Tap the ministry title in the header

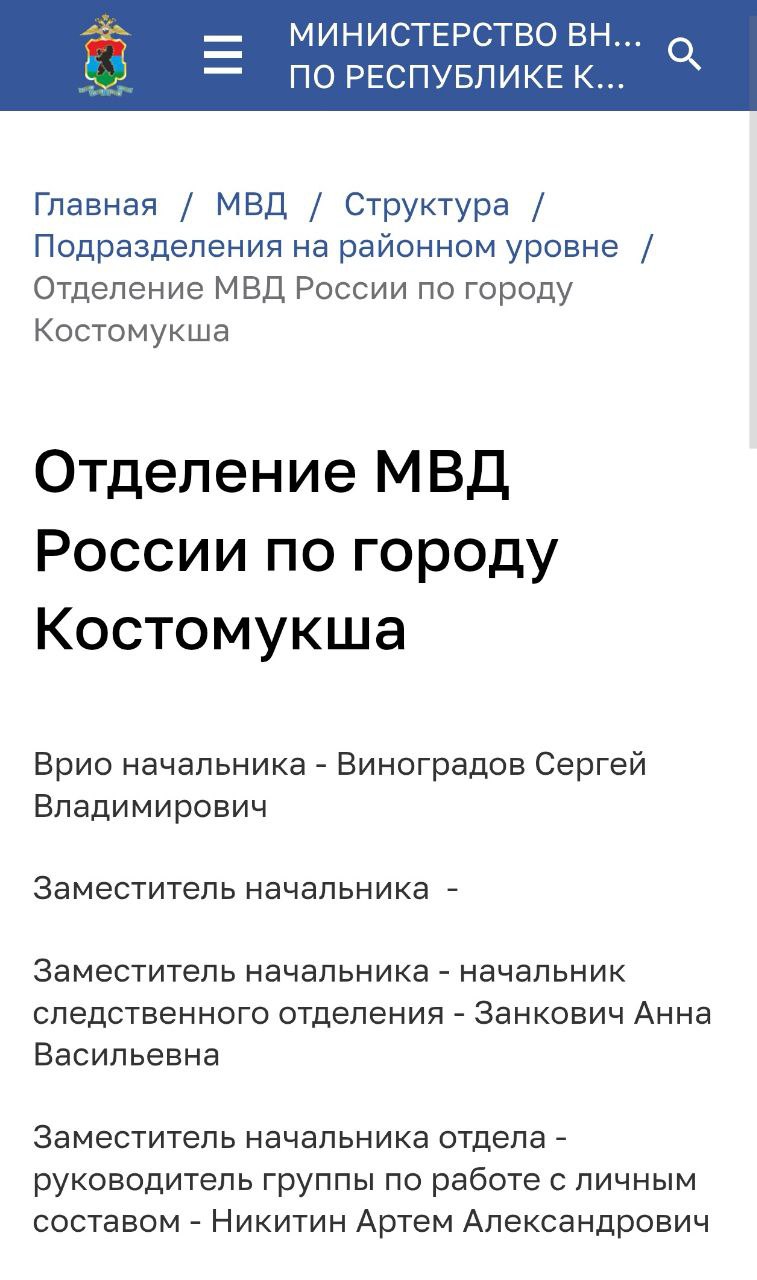(x=464, y=56)
